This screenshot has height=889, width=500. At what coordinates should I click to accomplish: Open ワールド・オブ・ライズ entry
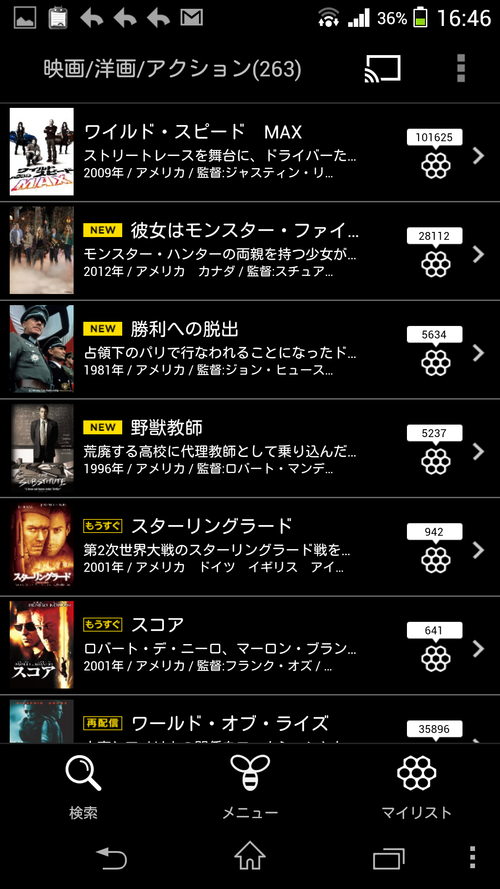click(250, 719)
